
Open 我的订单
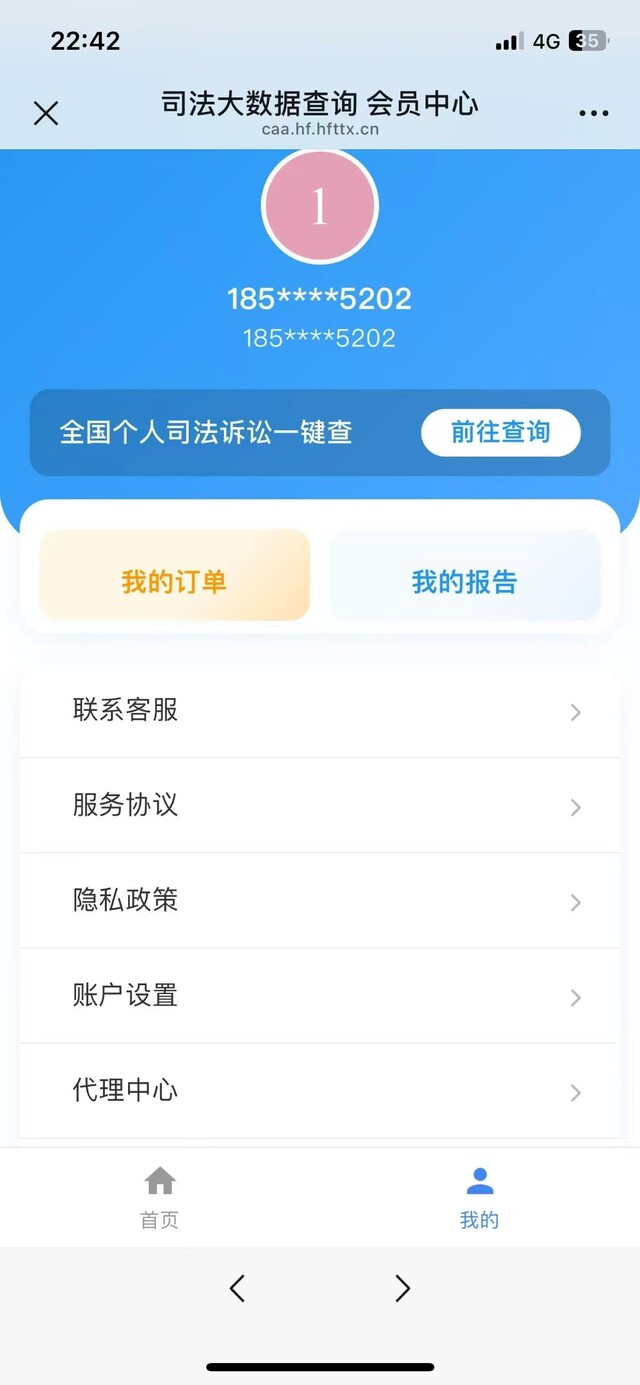174,581
